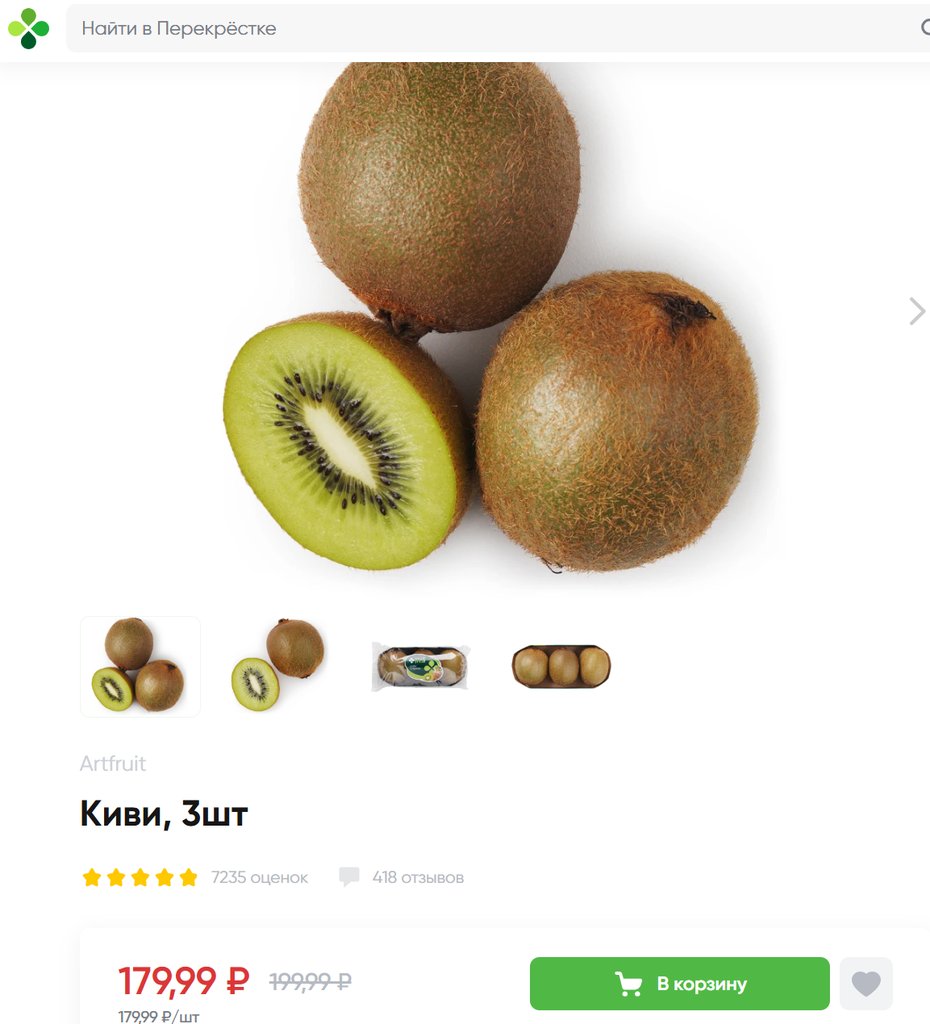Add kiwi to favorites with the heart
Image resolution: width=930 pixels, height=1024 pixels.
coord(866,984)
